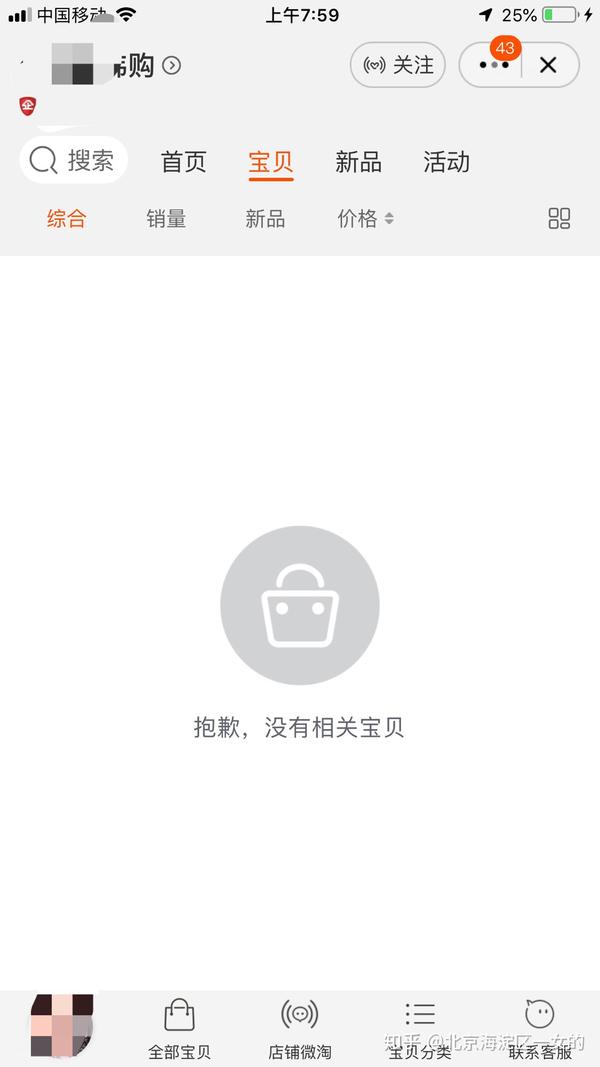Sort items by 价格
The width and height of the screenshot is (600, 1067).
point(365,218)
